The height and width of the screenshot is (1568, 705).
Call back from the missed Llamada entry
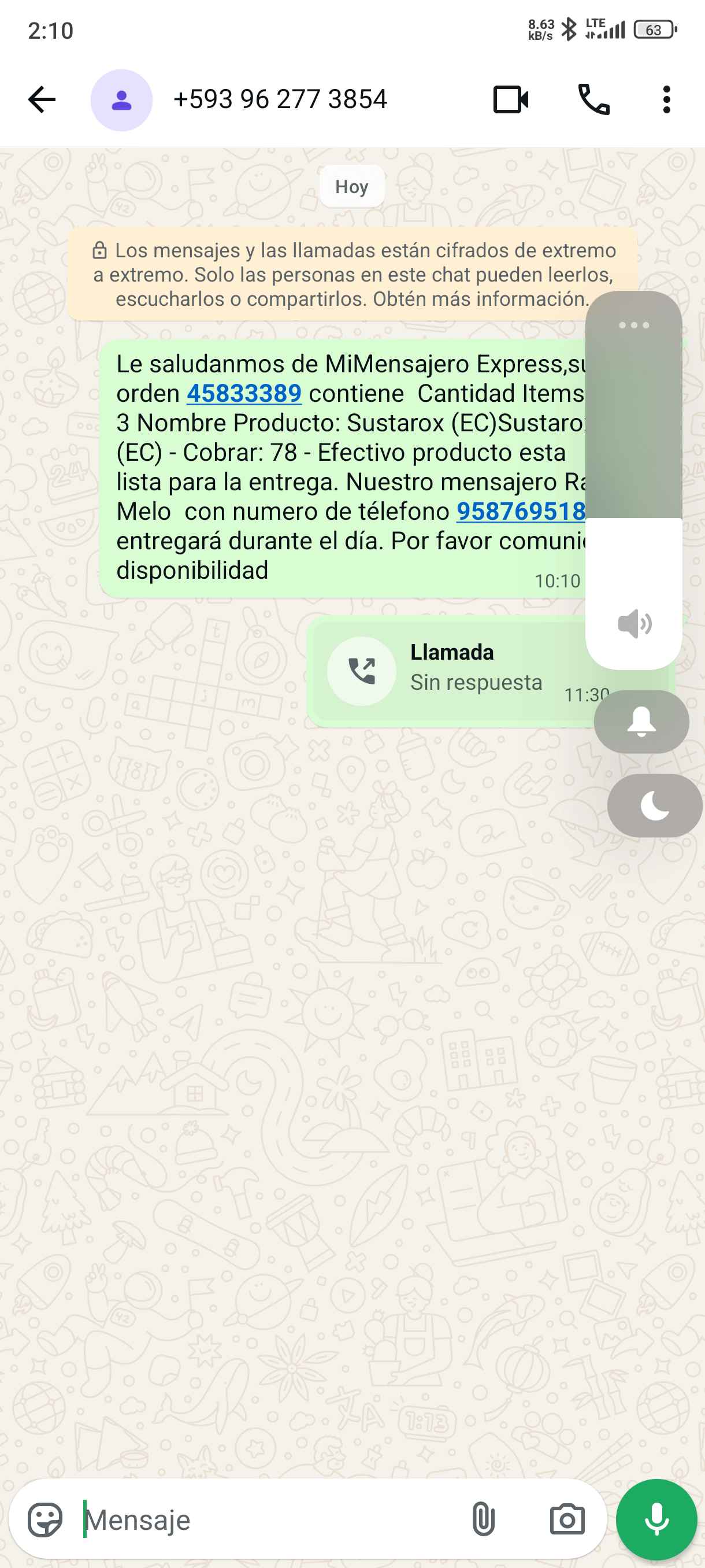pyautogui.click(x=362, y=671)
